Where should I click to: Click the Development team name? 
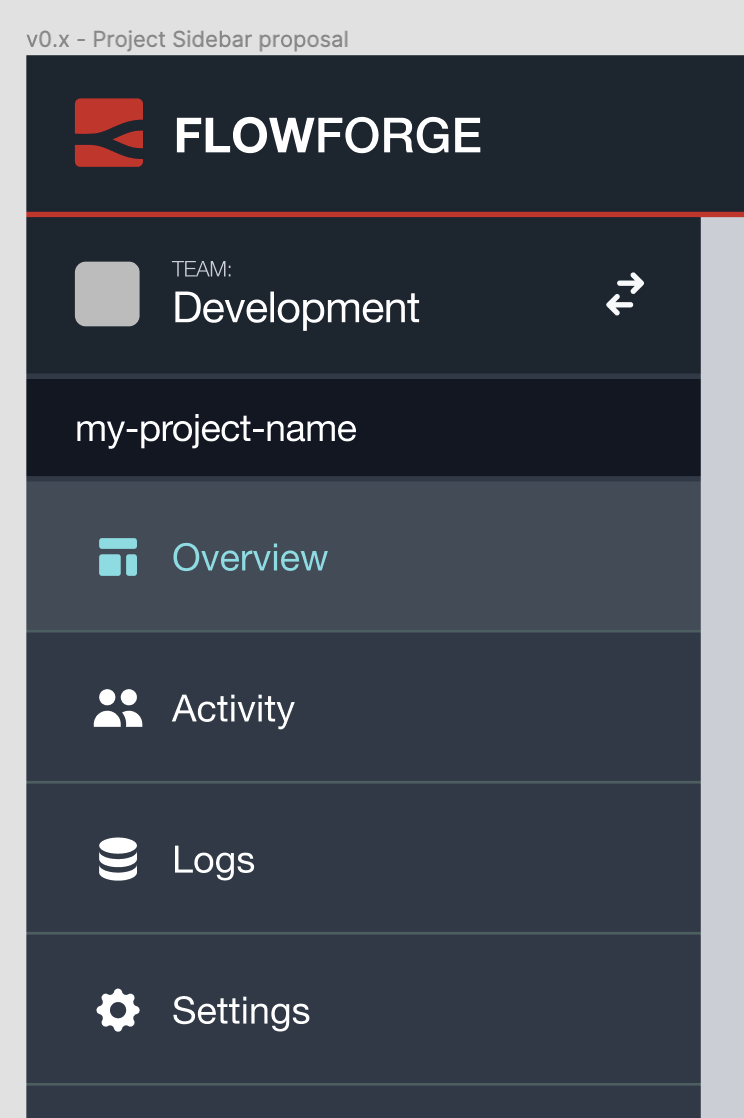click(x=295, y=308)
